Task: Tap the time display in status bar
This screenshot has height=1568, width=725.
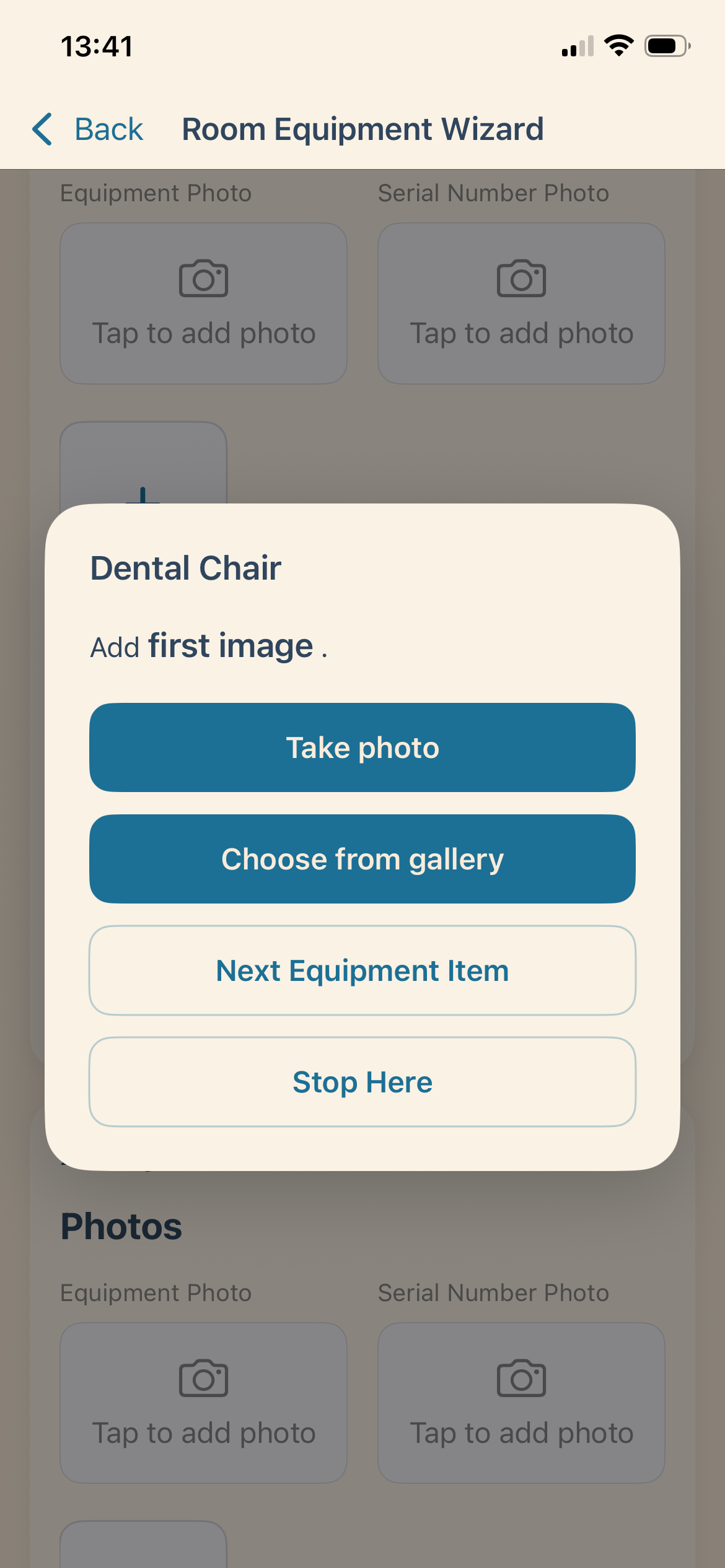Action: [96, 45]
